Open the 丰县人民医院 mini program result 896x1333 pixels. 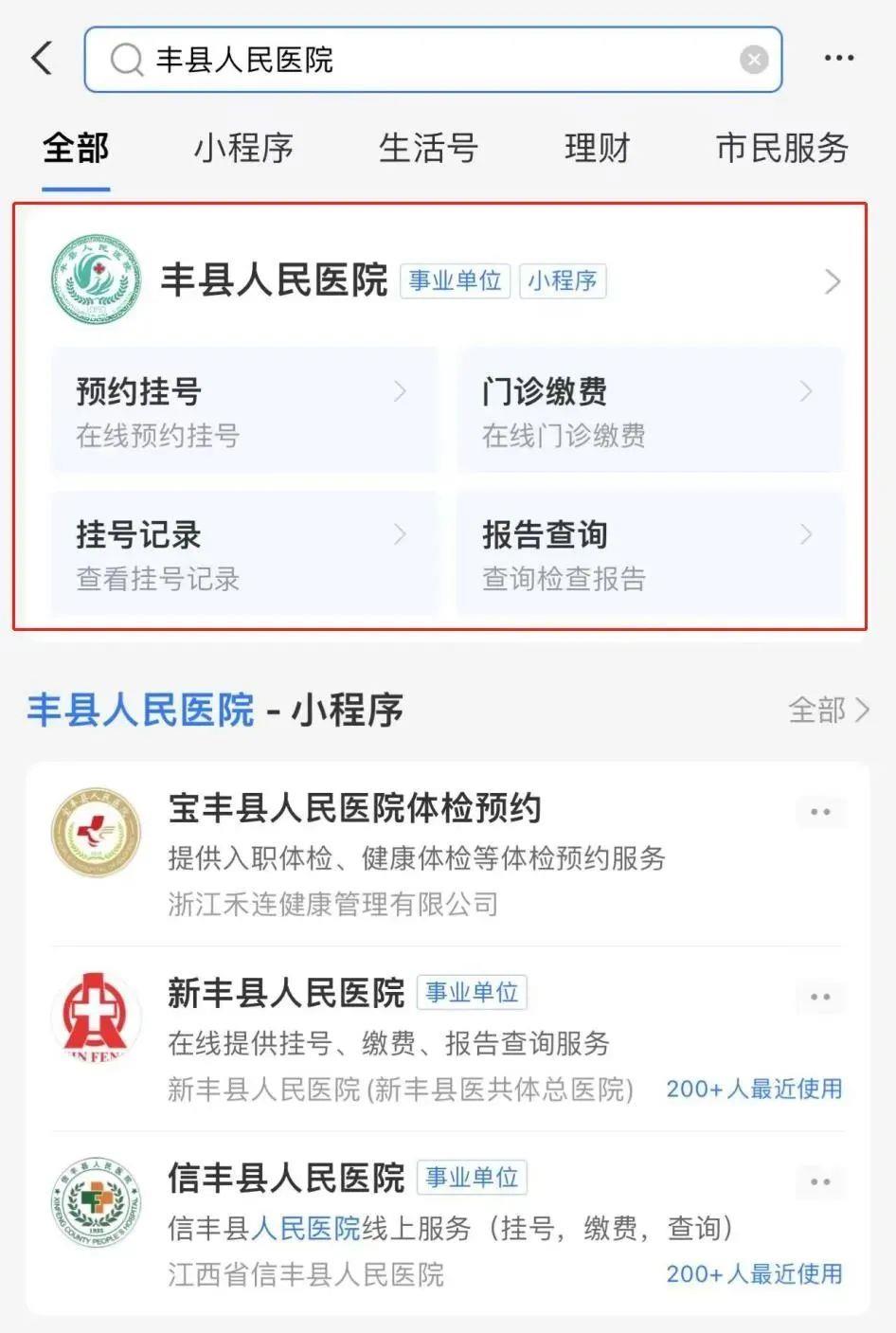(x=275, y=280)
